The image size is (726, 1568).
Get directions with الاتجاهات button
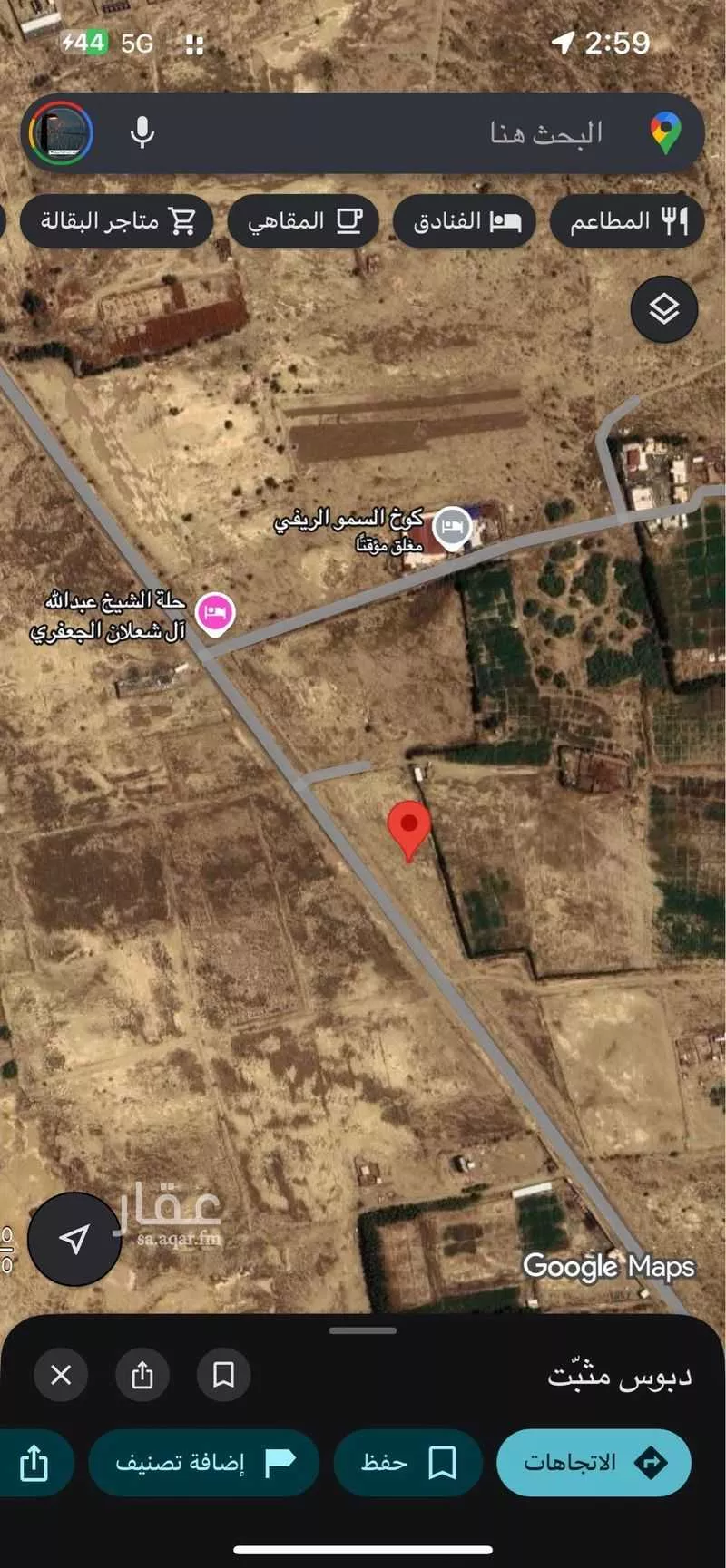coord(594,1462)
